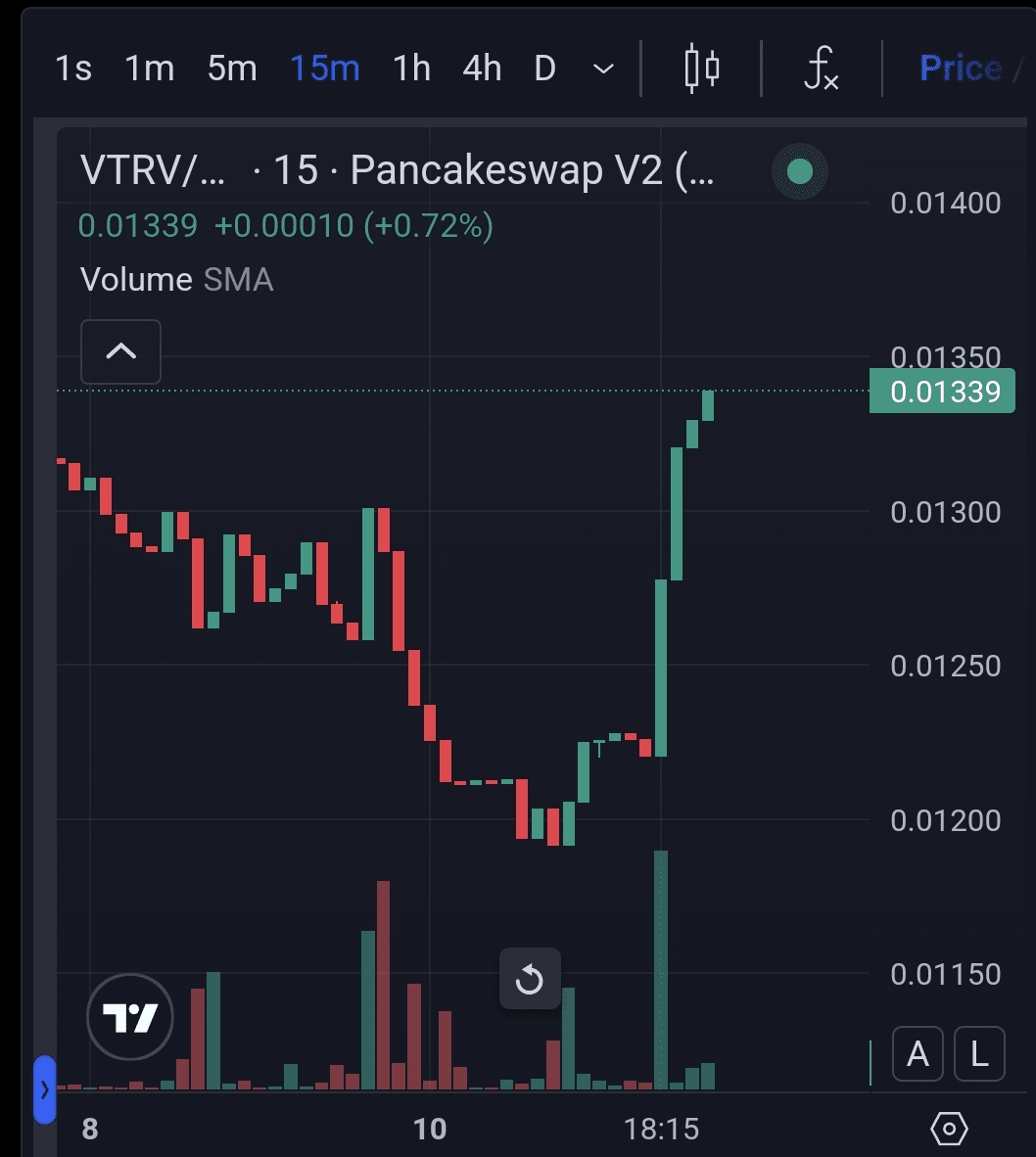The image size is (1036, 1157).
Task: Expand more timeframe options dropdown
Action: [x=604, y=69]
